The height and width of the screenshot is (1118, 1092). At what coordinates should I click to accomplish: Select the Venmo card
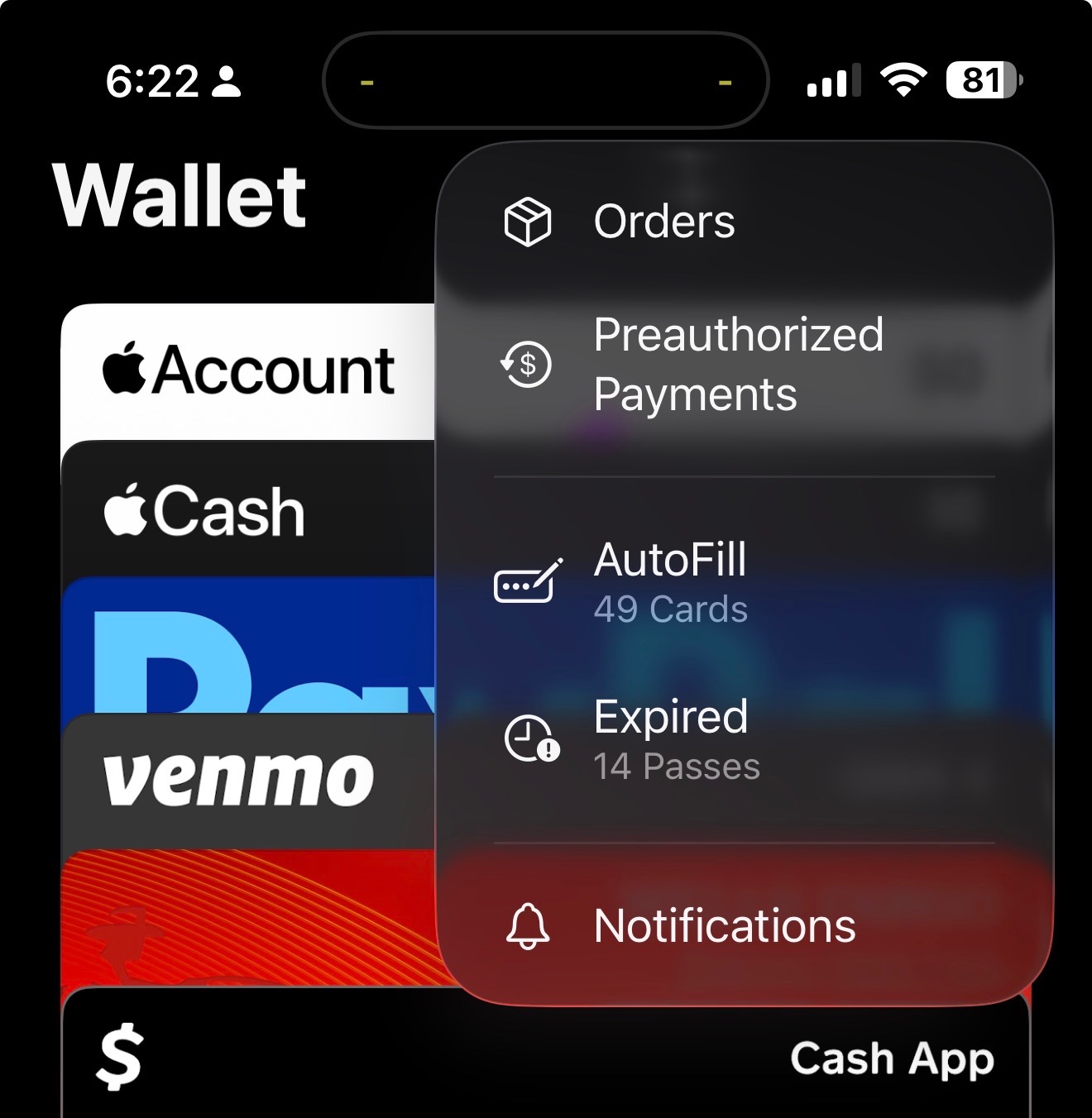248,781
